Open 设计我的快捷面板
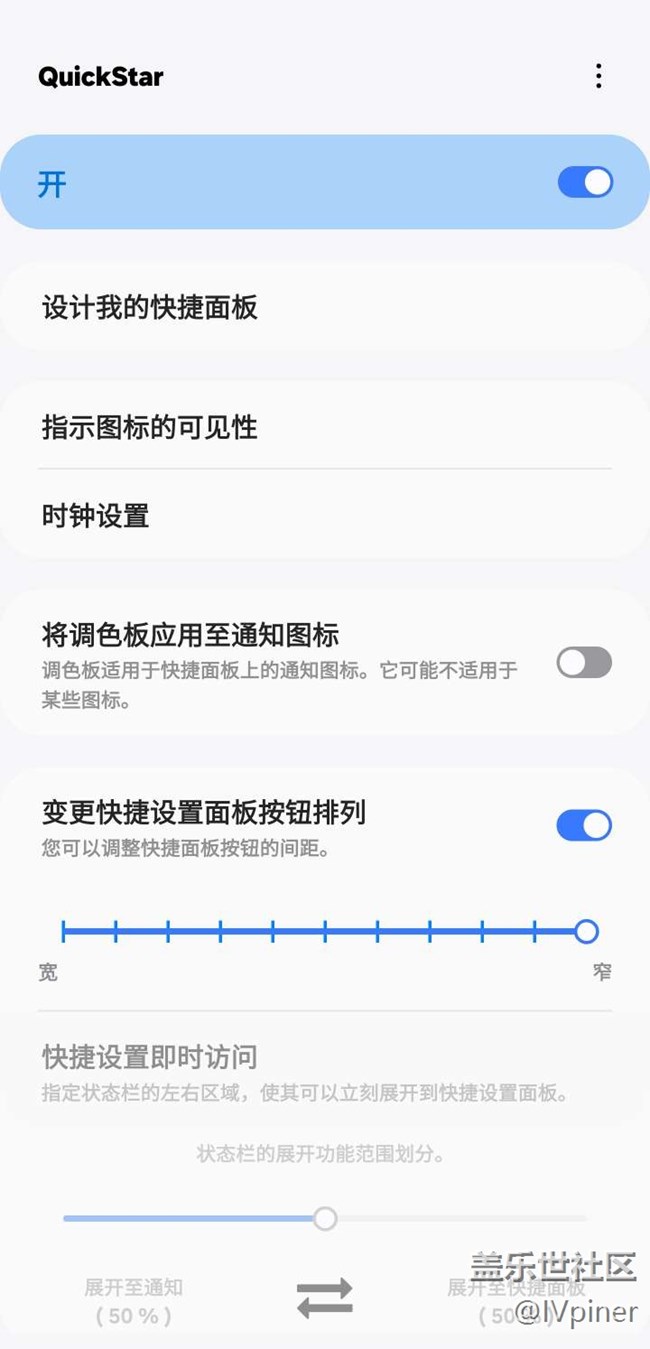The height and width of the screenshot is (1349, 650). (150, 307)
